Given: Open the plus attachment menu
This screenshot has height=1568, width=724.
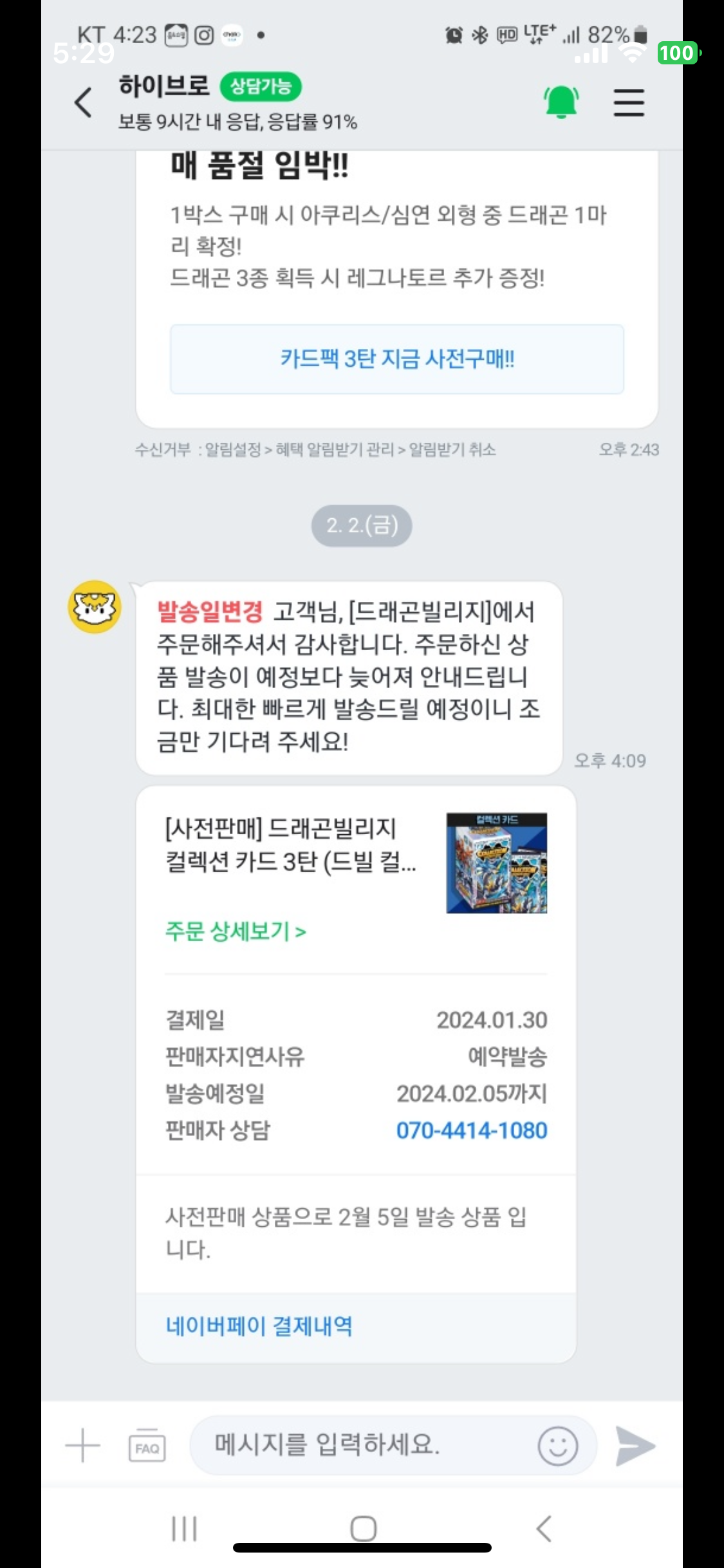Looking at the screenshot, I should (83, 1445).
